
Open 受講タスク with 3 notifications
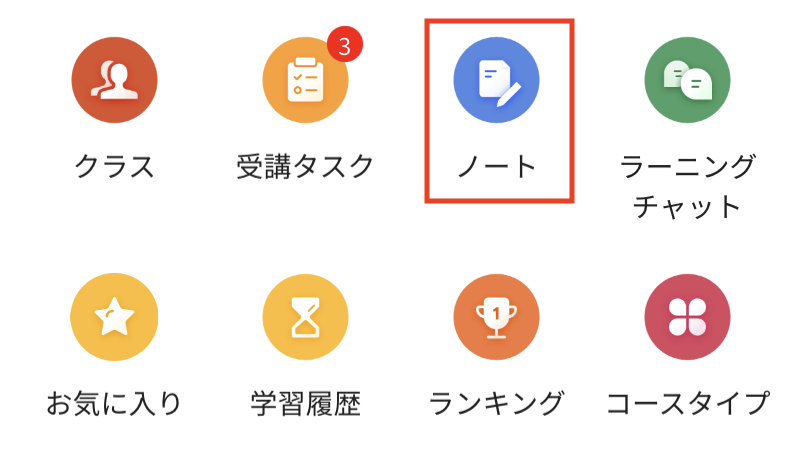click(x=305, y=82)
